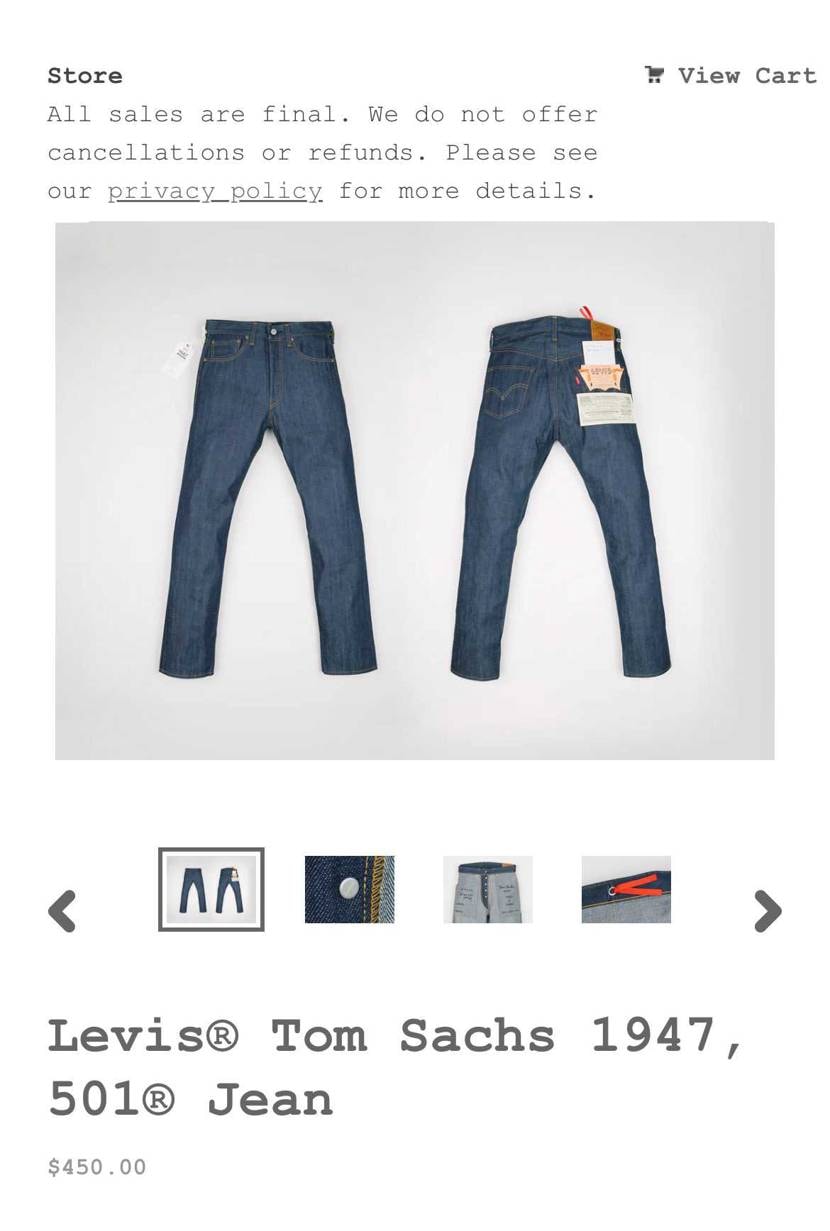Click the Store header label
Screen dimensions: 830x1231
84,75
